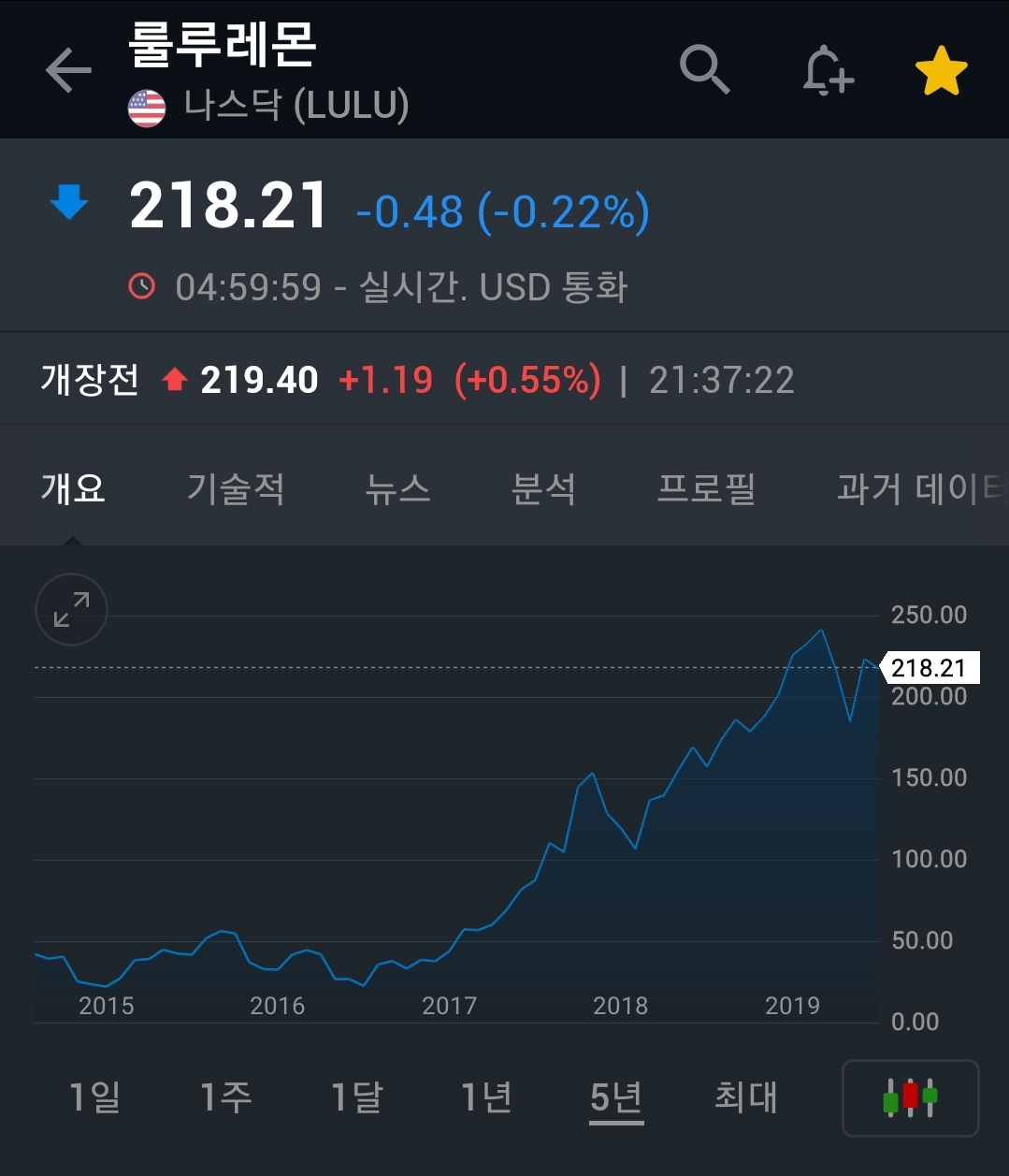Set chart range to 1일
The height and width of the screenshot is (1176, 1009).
point(95,1096)
